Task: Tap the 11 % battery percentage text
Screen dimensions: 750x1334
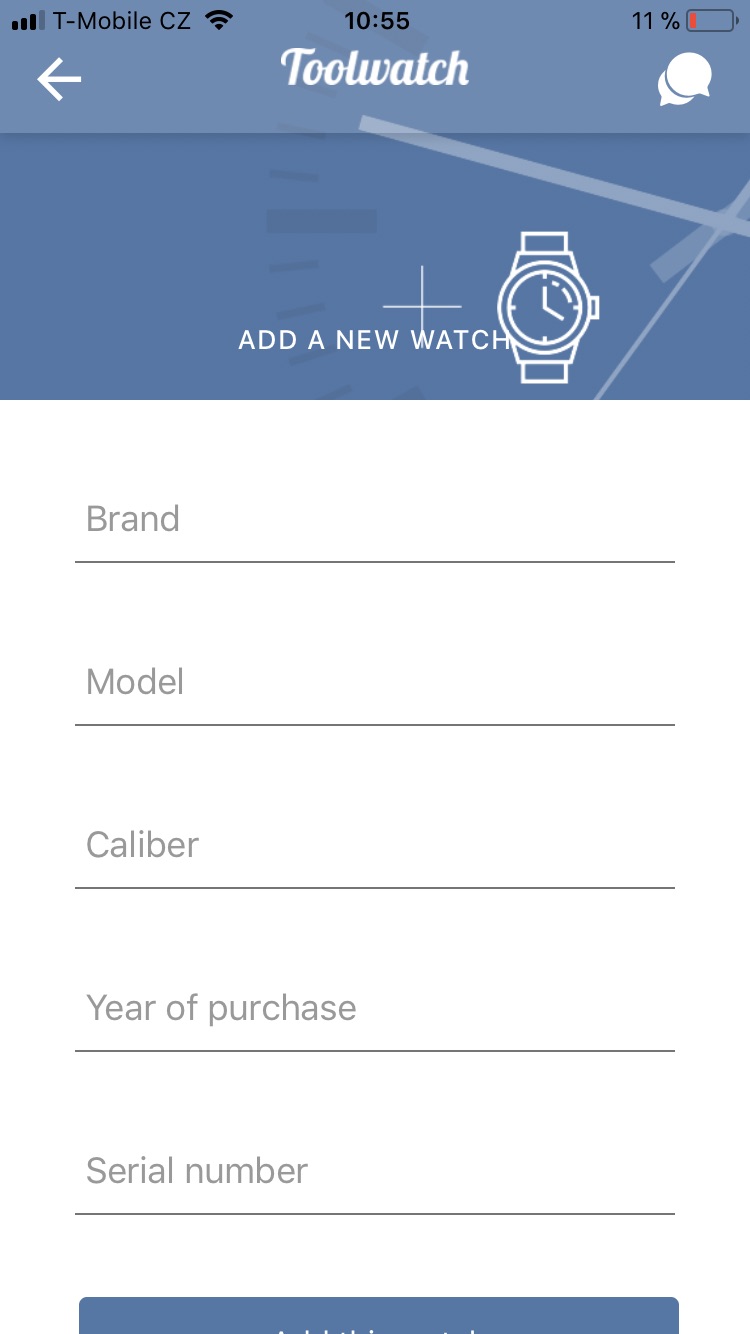Action: tap(655, 20)
